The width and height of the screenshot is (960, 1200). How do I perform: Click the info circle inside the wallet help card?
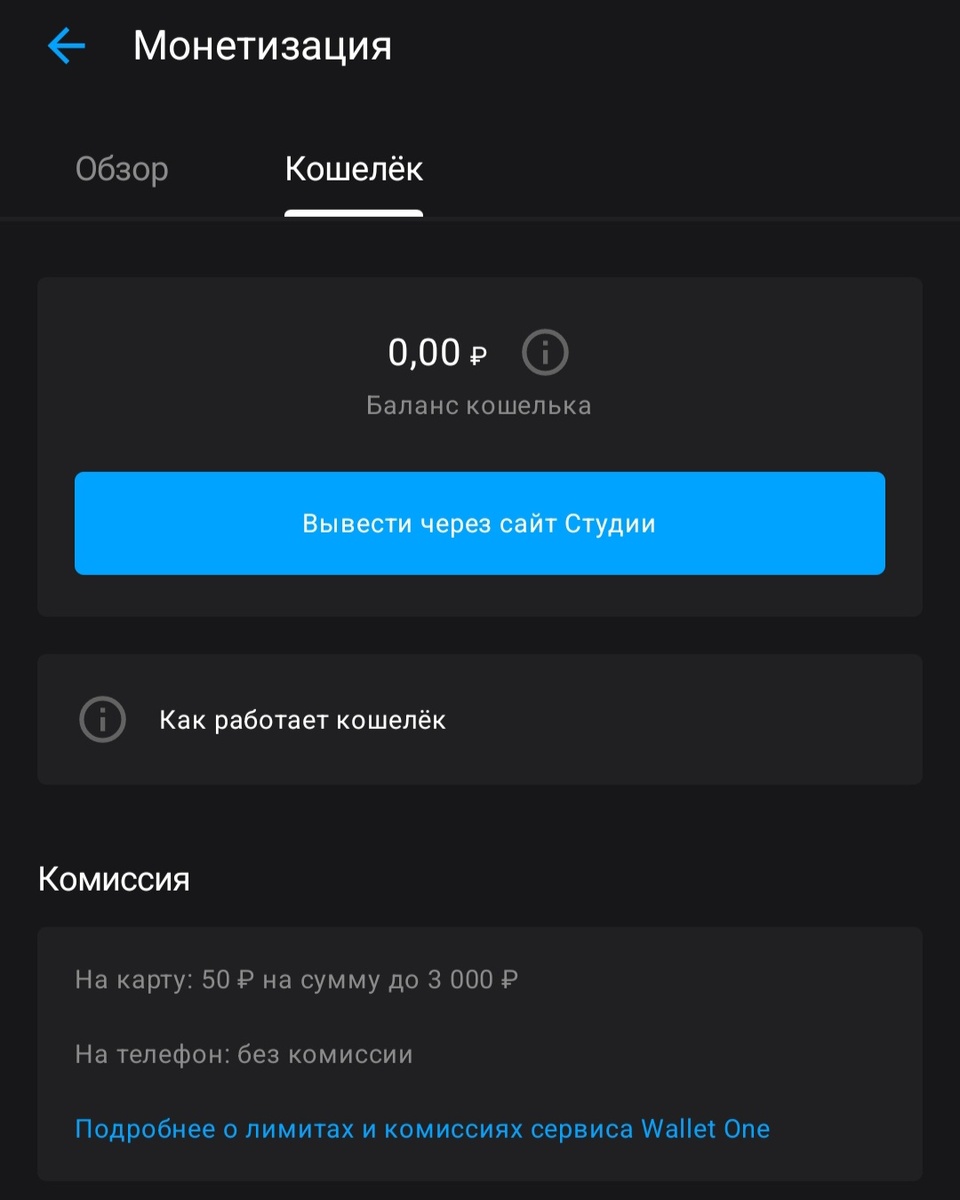[x=101, y=719]
